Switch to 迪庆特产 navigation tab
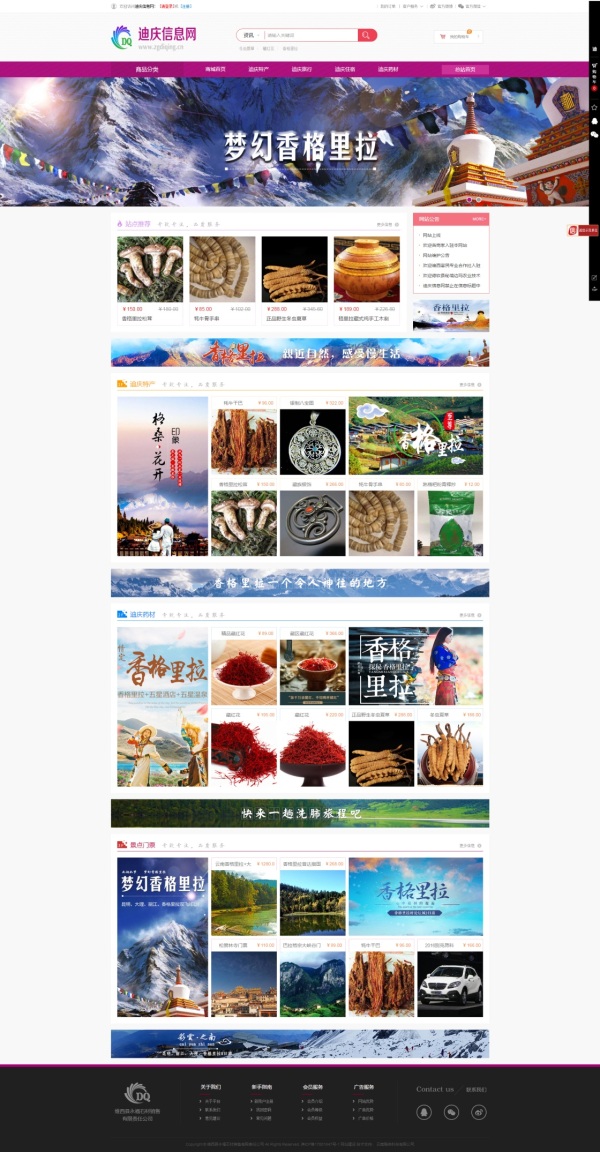Screen dimensions: 600x1152 coord(258,70)
